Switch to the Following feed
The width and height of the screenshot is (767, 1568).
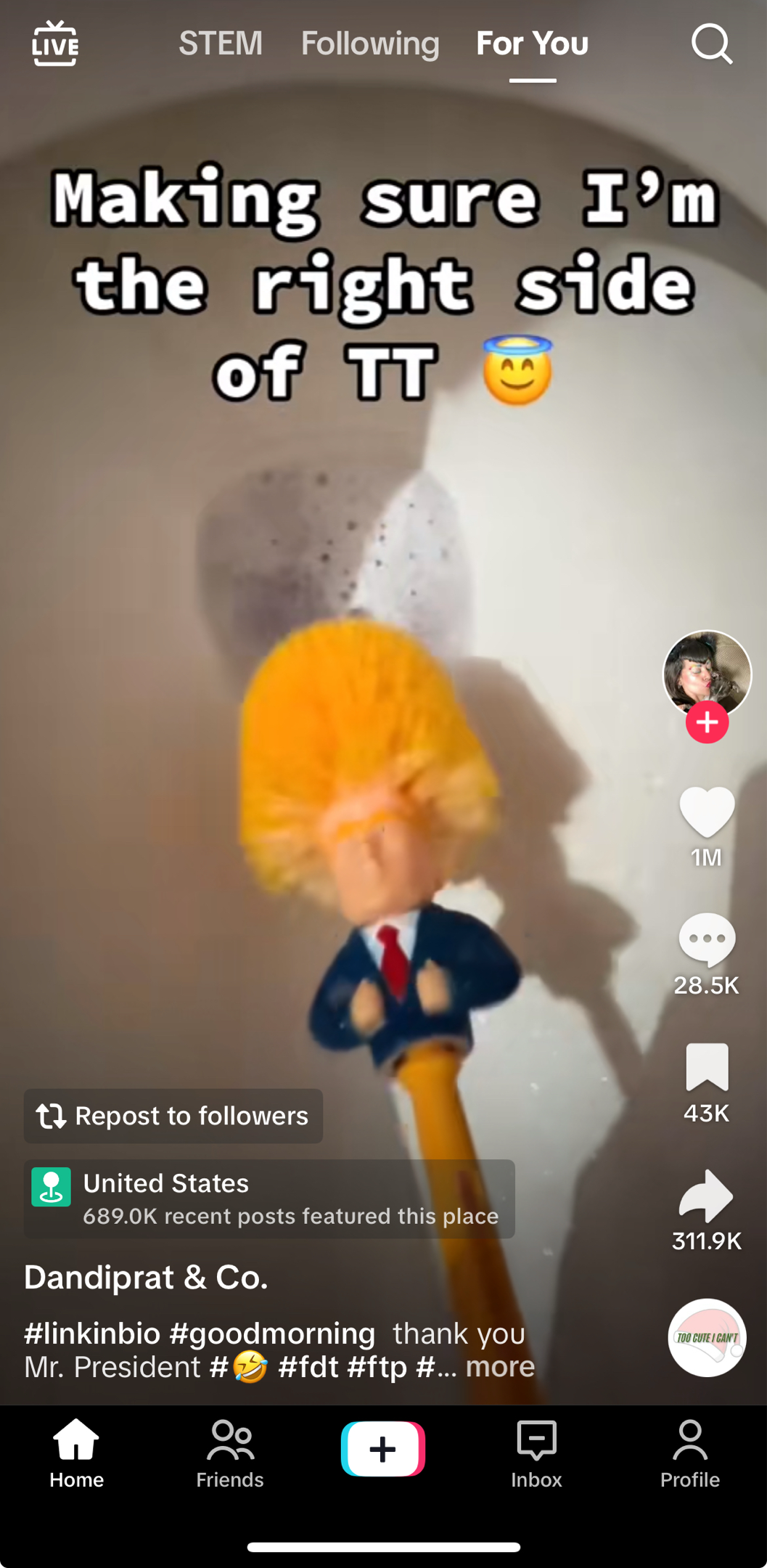tap(370, 44)
